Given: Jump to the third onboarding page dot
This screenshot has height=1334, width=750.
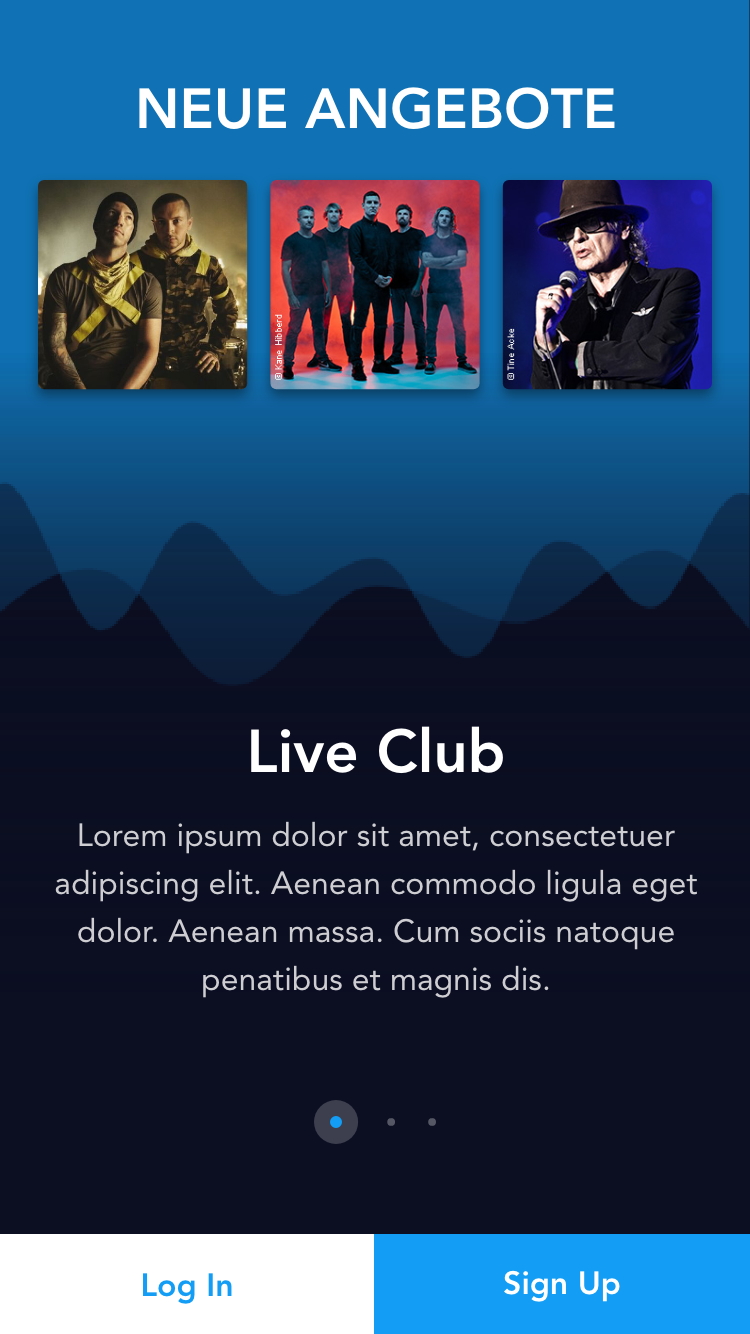Looking at the screenshot, I should pyautogui.click(x=432, y=1122).
